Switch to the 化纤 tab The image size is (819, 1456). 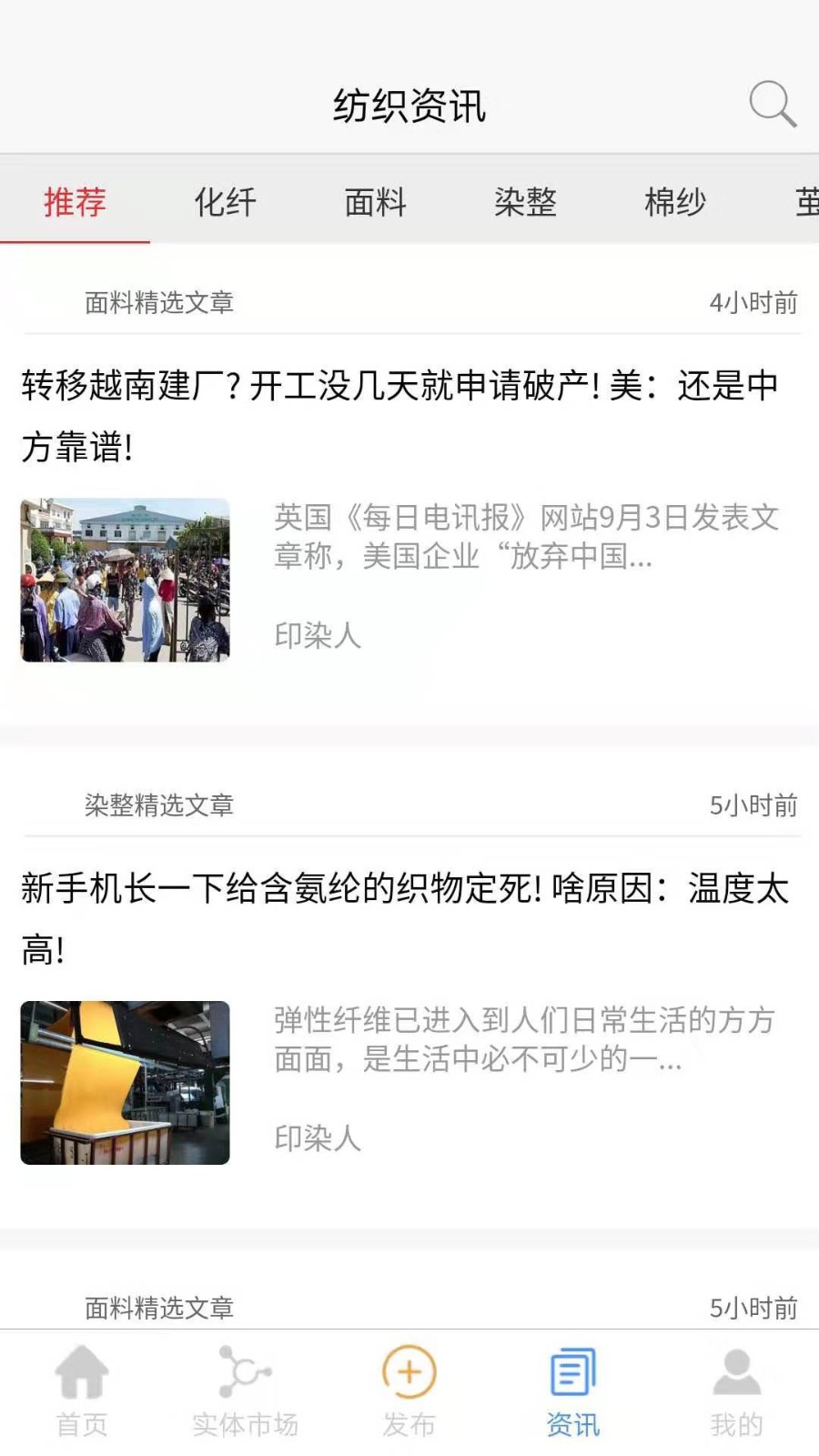tap(226, 202)
